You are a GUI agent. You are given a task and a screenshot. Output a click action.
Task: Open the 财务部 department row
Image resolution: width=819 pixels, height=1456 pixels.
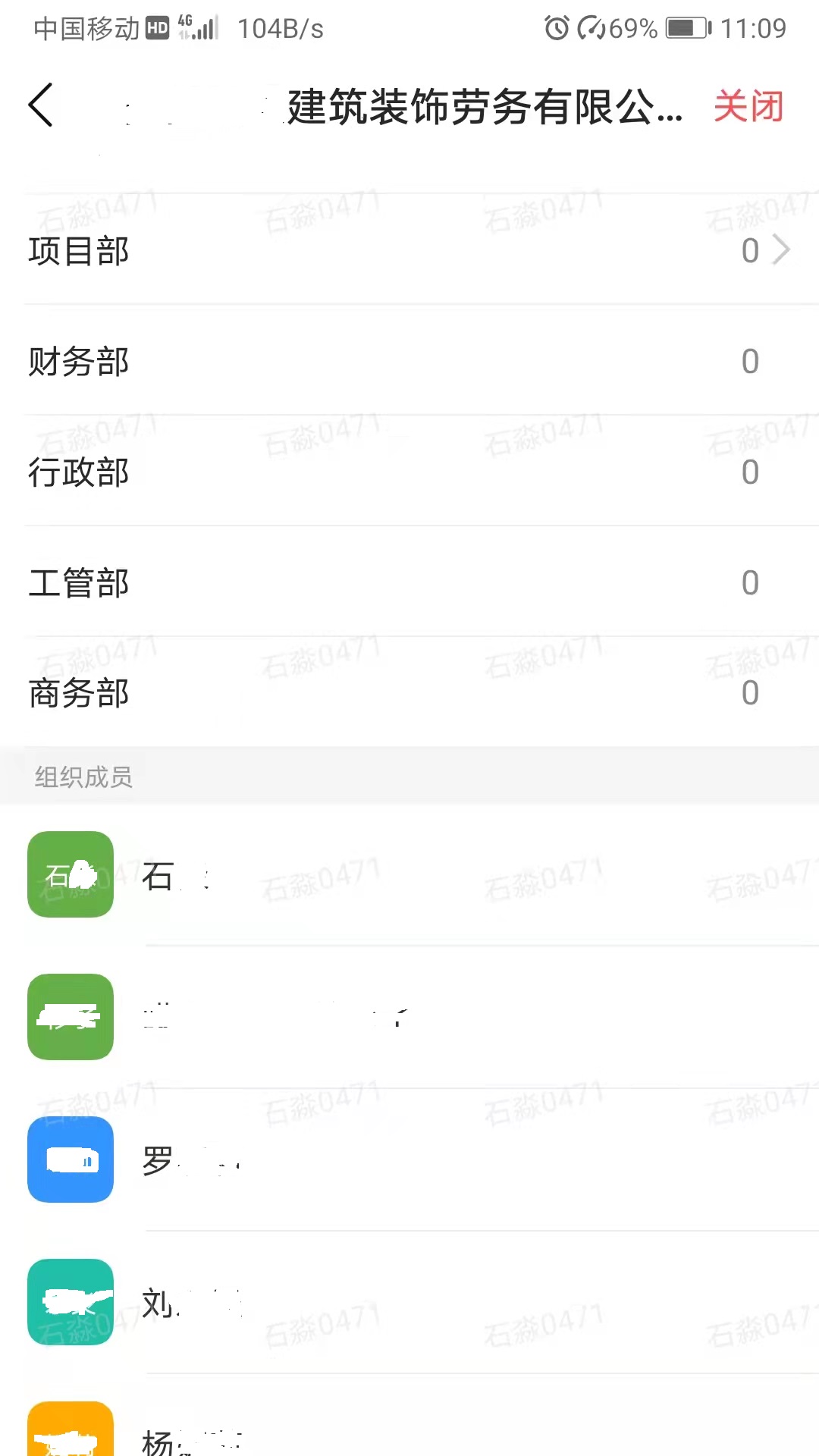click(409, 361)
